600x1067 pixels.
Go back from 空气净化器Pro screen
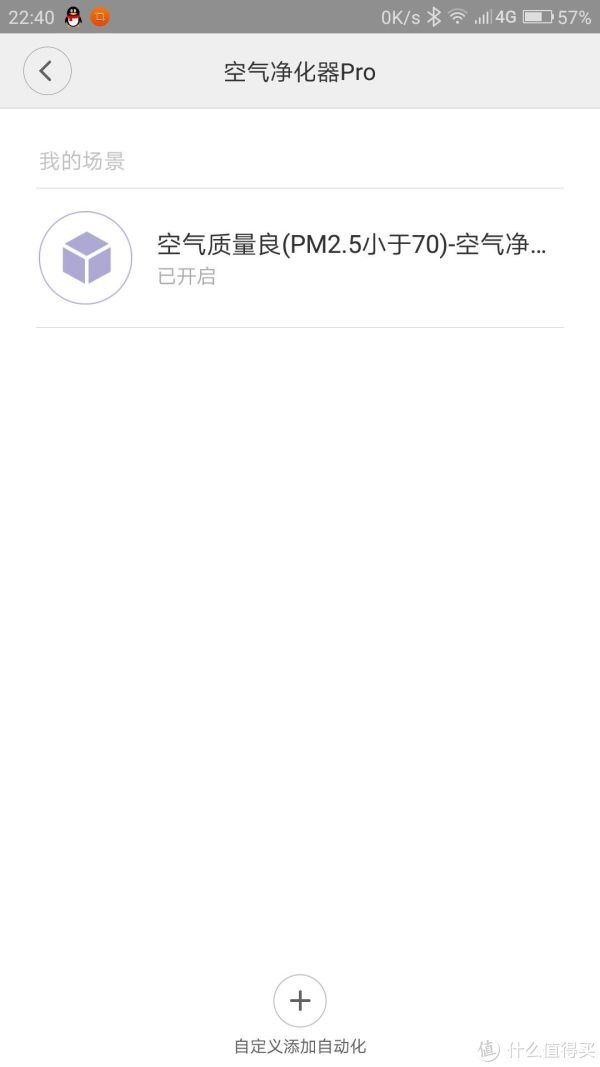47,71
